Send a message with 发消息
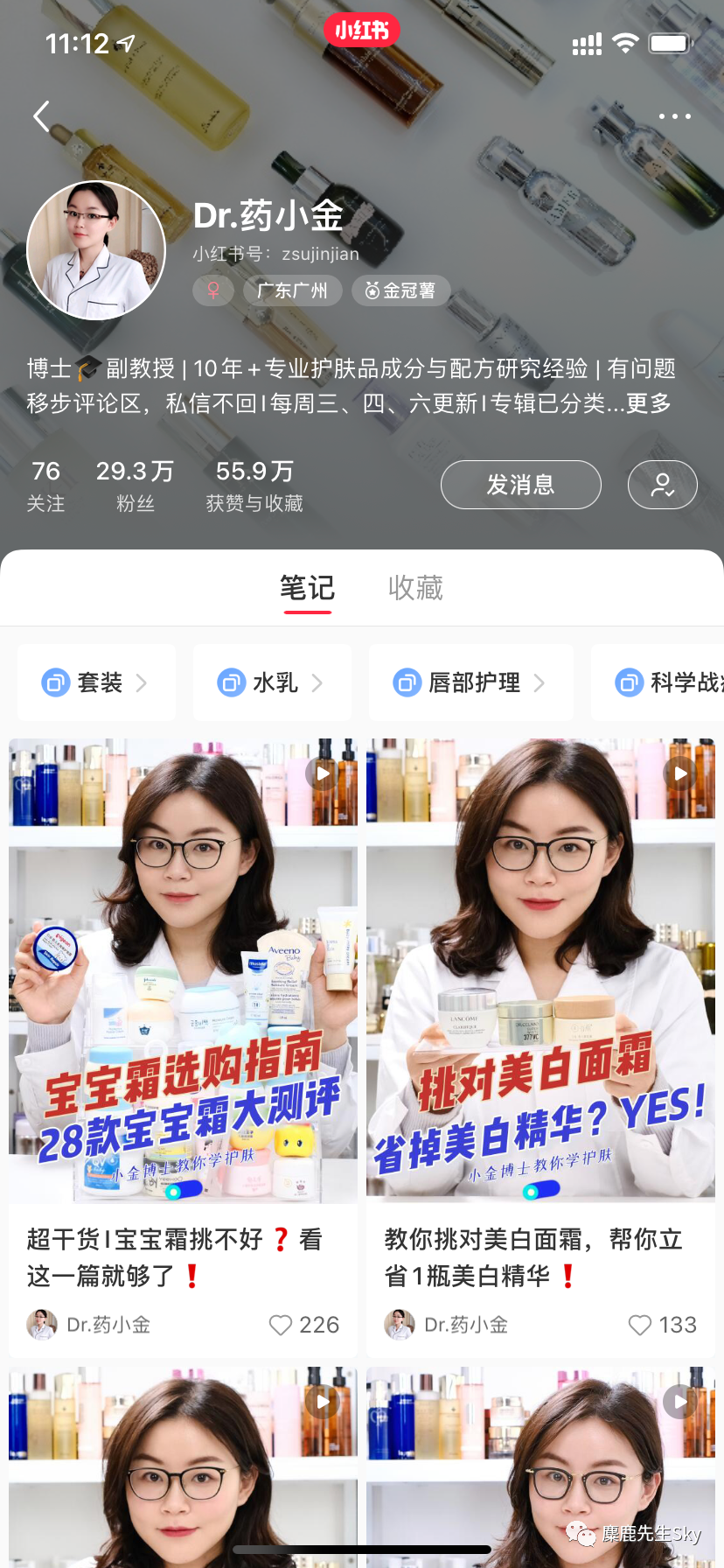The height and width of the screenshot is (1568, 724). [x=520, y=485]
